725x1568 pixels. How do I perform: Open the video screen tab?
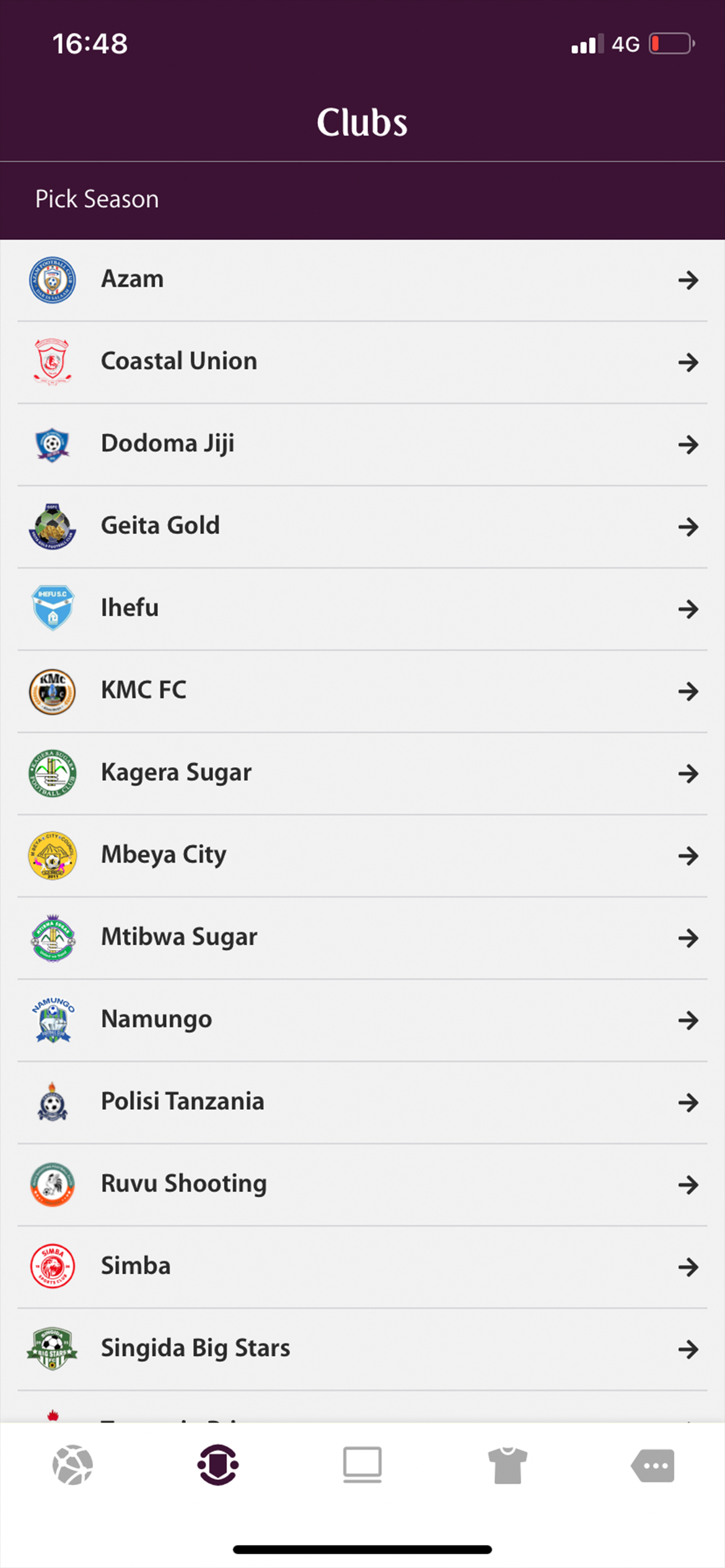coord(362,1465)
